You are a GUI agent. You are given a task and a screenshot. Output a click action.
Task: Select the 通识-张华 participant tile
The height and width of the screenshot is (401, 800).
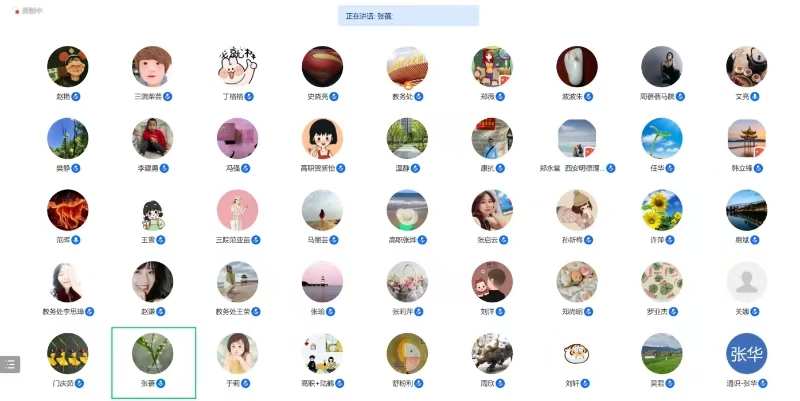747,355
